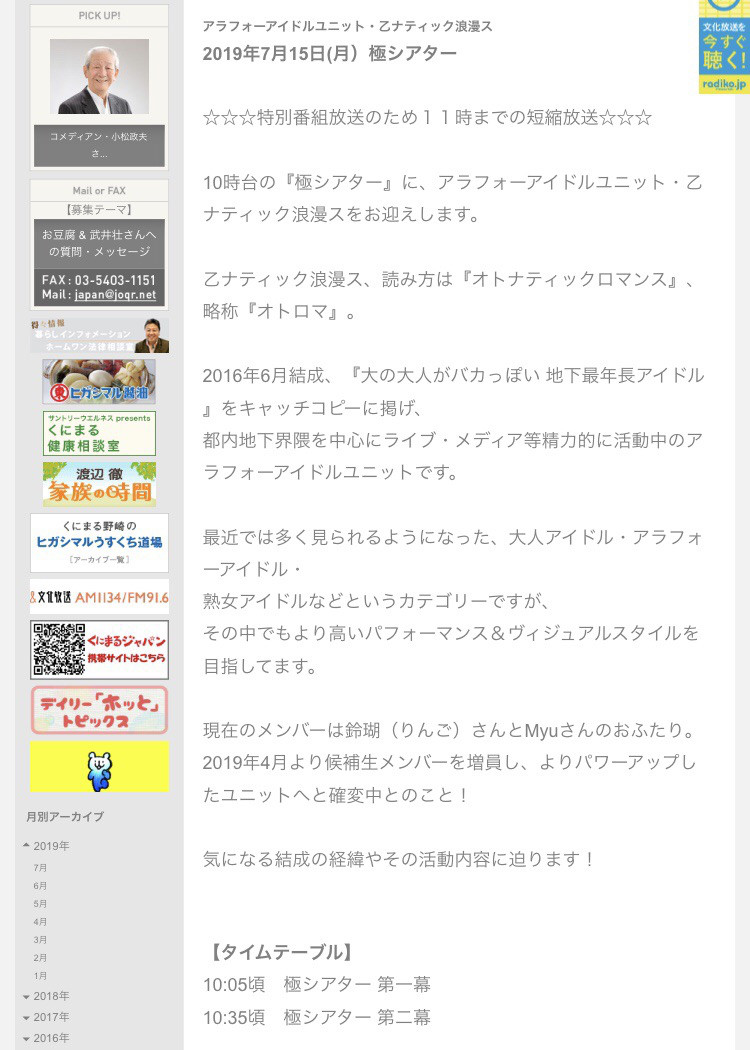Open the yellow bear mascot banner
The width and height of the screenshot is (750, 1050).
[99, 767]
